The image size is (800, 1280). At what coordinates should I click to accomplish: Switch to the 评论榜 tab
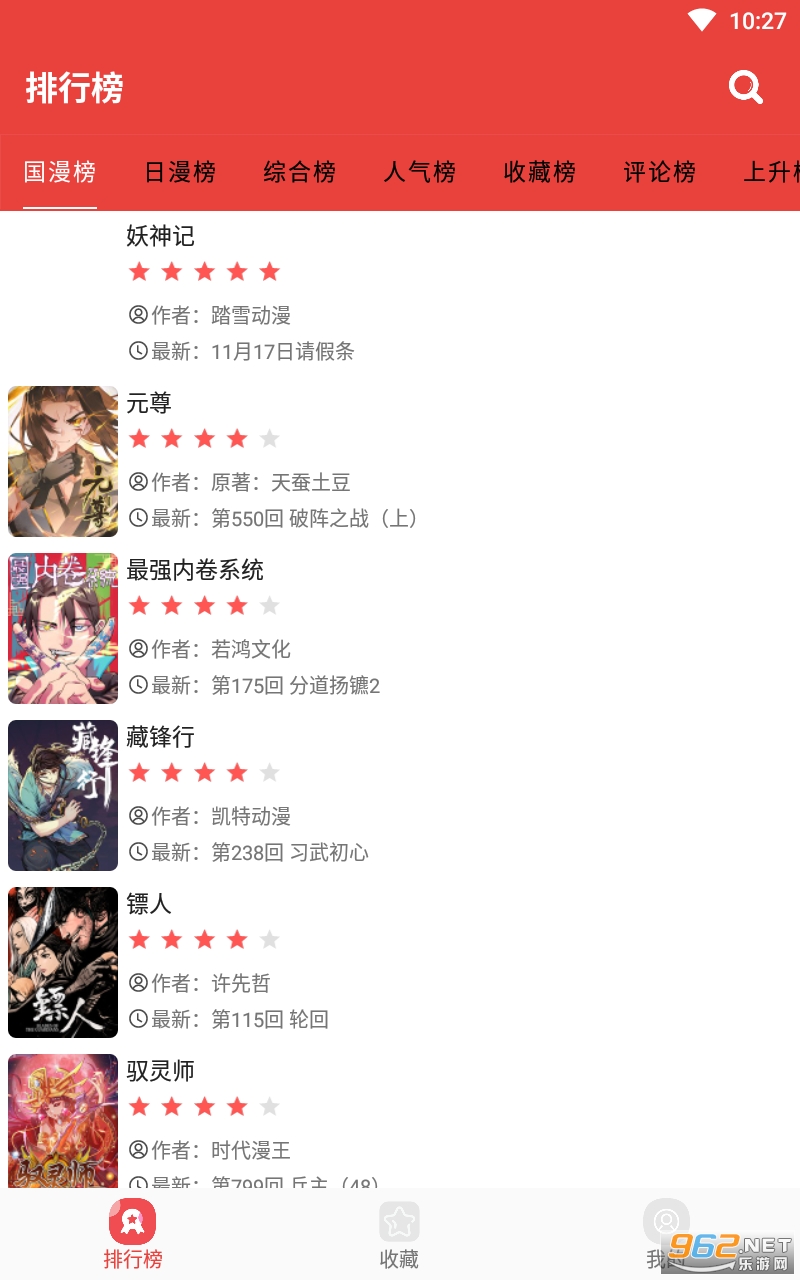(x=660, y=172)
